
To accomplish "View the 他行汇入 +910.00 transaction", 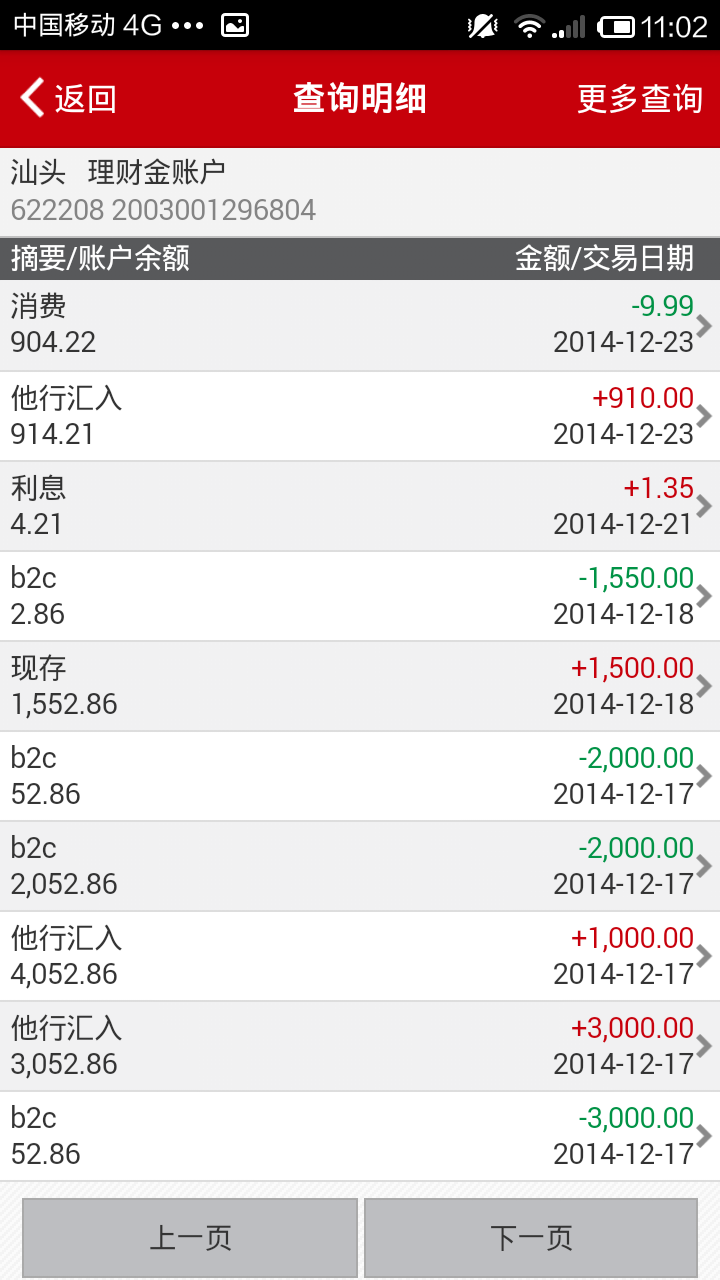I will pyautogui.click(x=360, y=416).
